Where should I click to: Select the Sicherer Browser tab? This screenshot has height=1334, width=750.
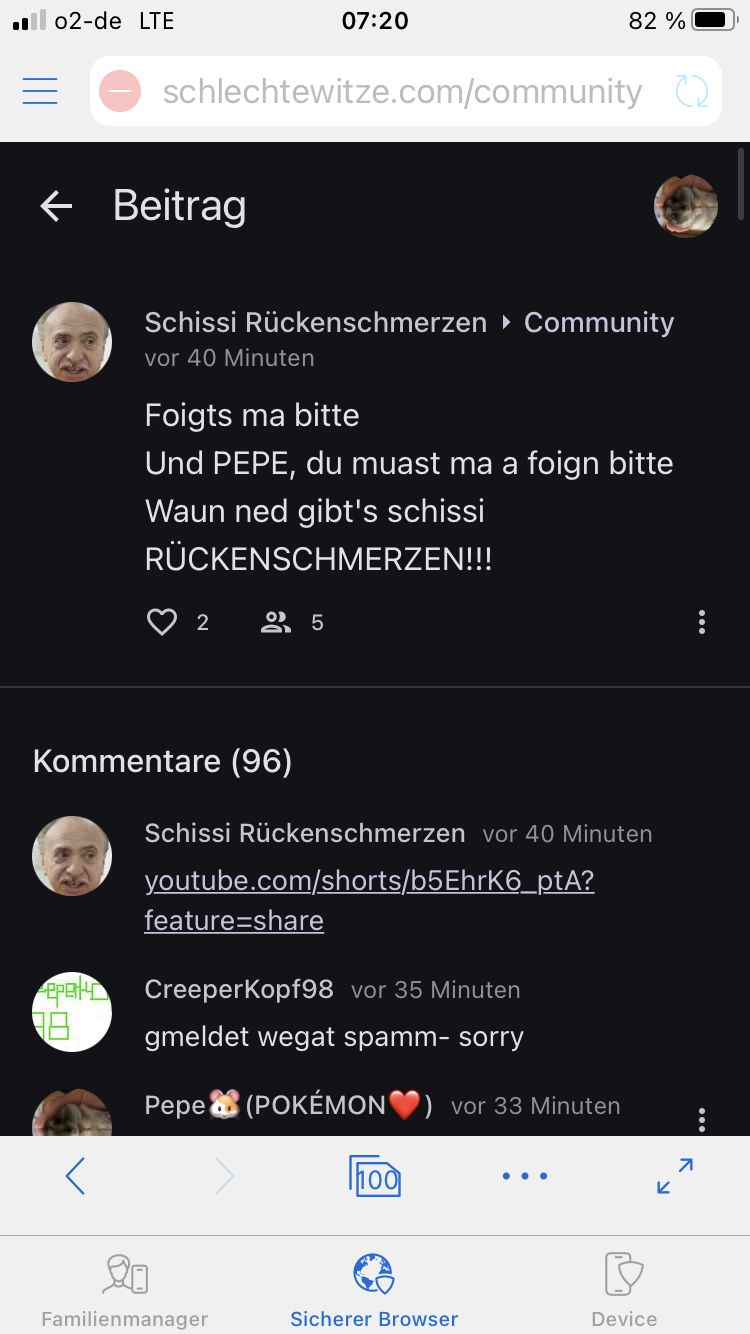(374, 1289)
